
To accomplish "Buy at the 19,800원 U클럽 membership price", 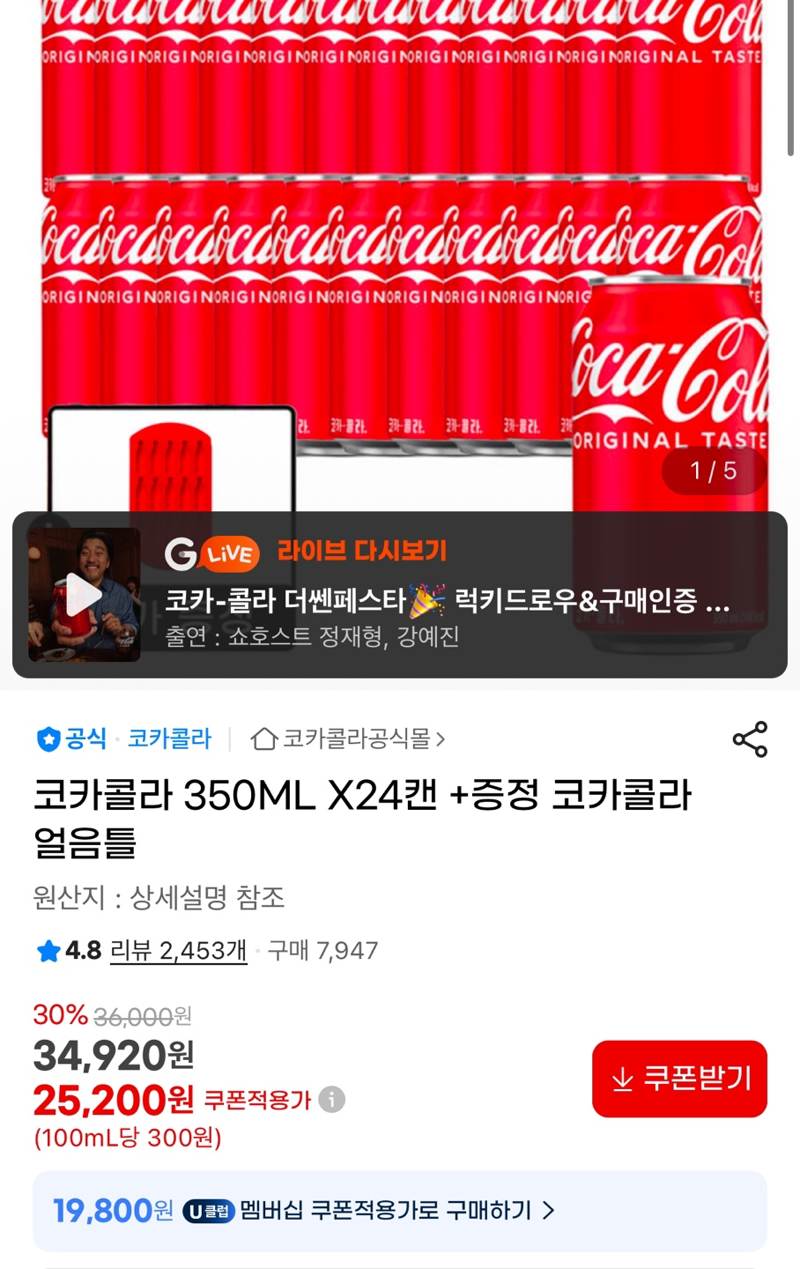I will pos(400,1211).
